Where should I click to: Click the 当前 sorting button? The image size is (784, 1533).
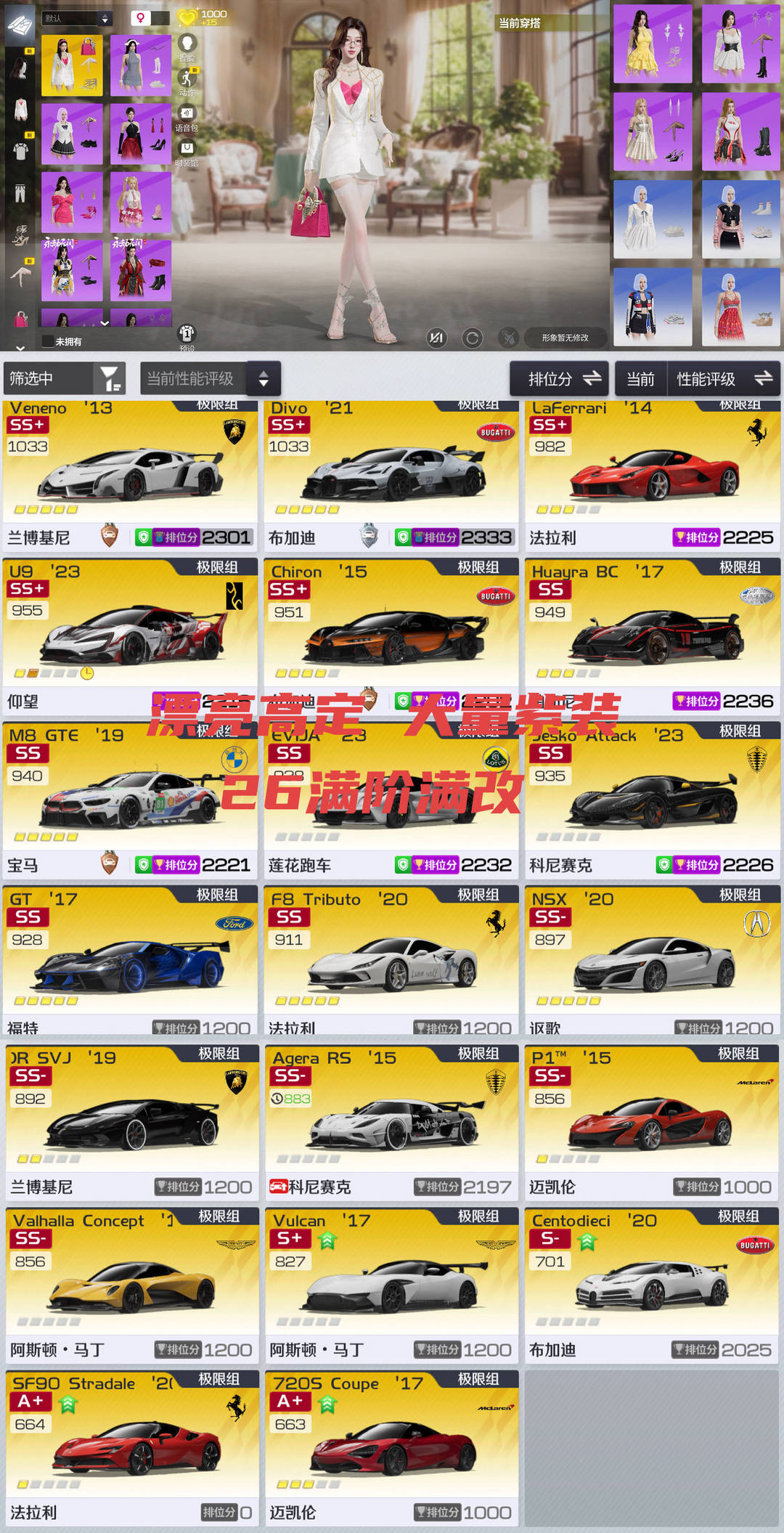(x=640, y=378)
